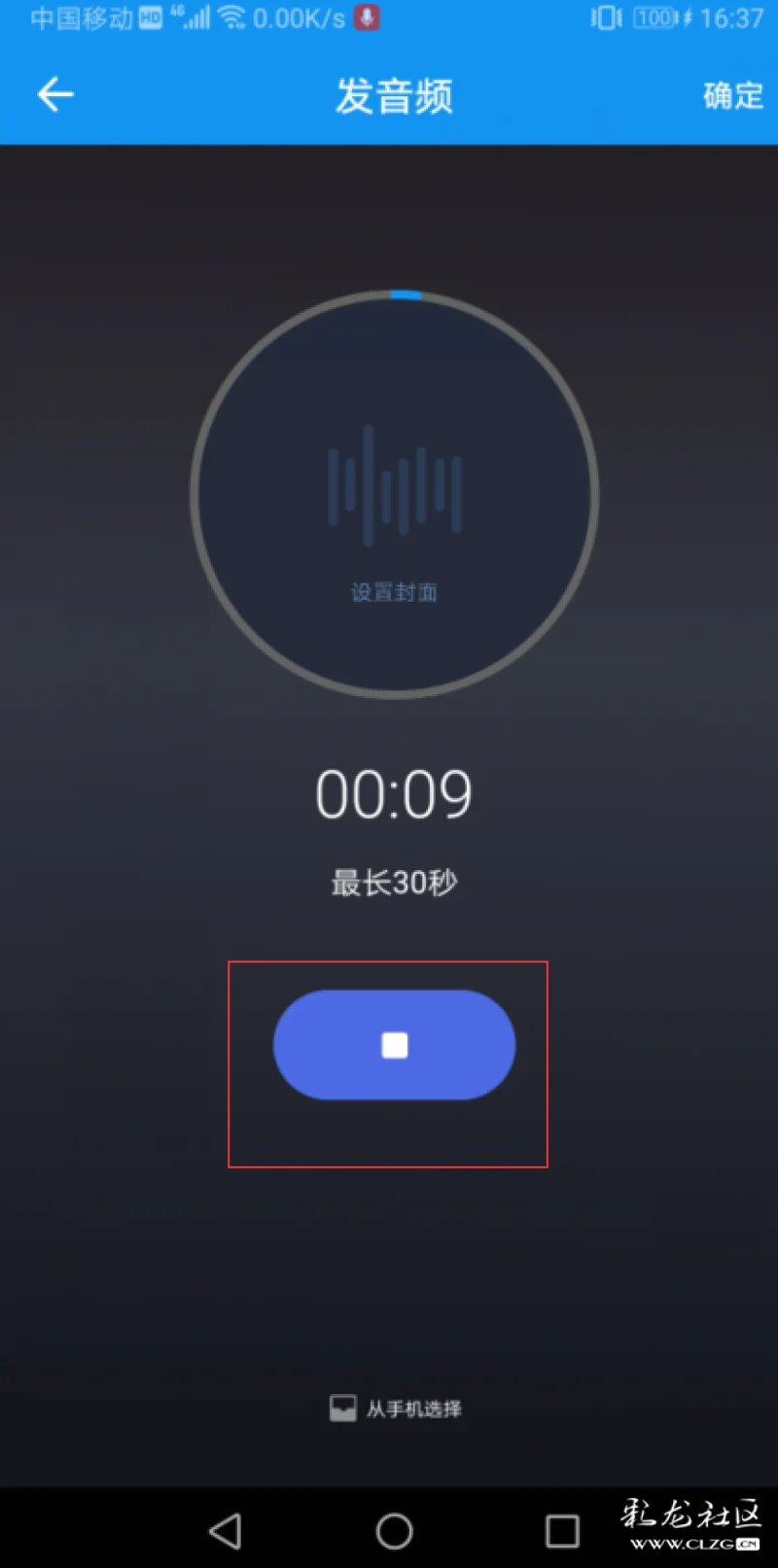Go back using the top-left arrow
This screenshot has width=778, height=1568.
point(55,94)
